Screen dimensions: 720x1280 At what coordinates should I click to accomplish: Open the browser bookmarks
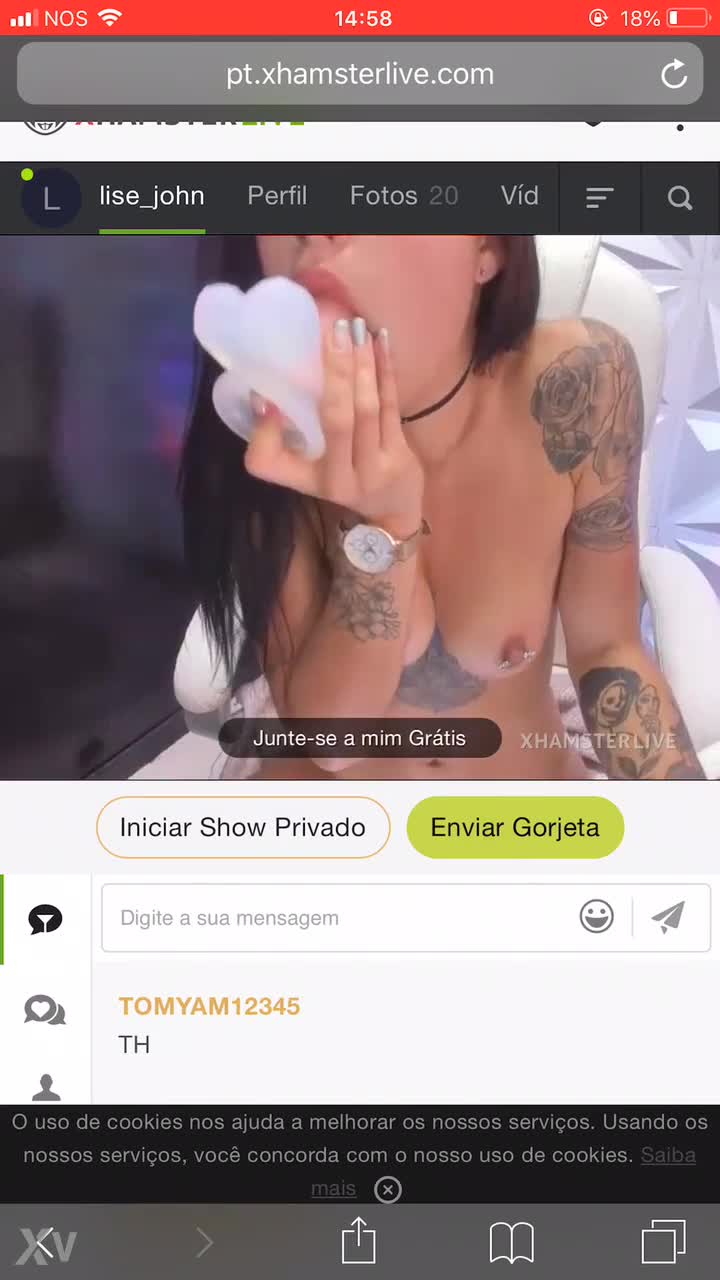point(511,1243)
